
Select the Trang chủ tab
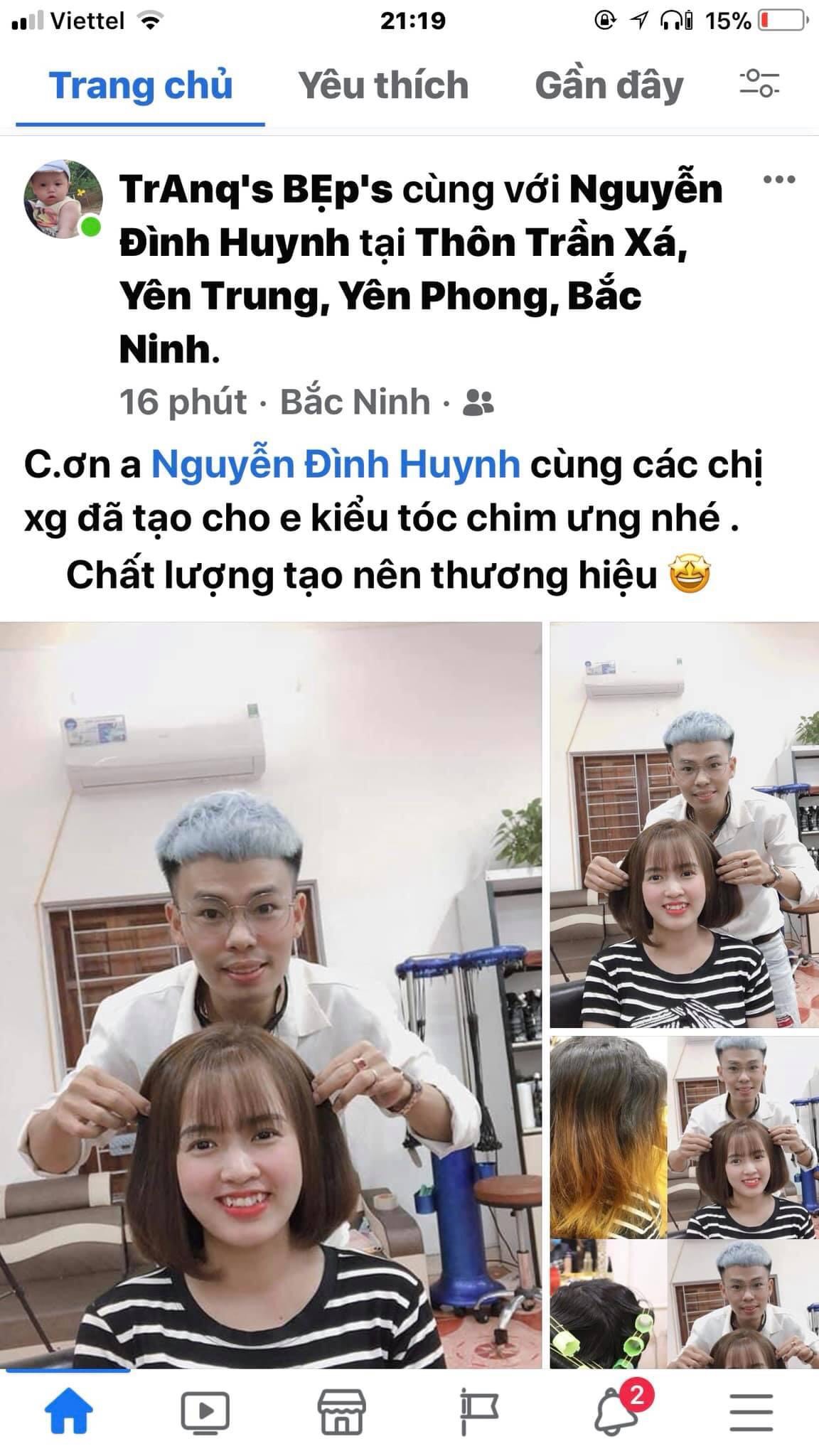click(x=141, y=85)
